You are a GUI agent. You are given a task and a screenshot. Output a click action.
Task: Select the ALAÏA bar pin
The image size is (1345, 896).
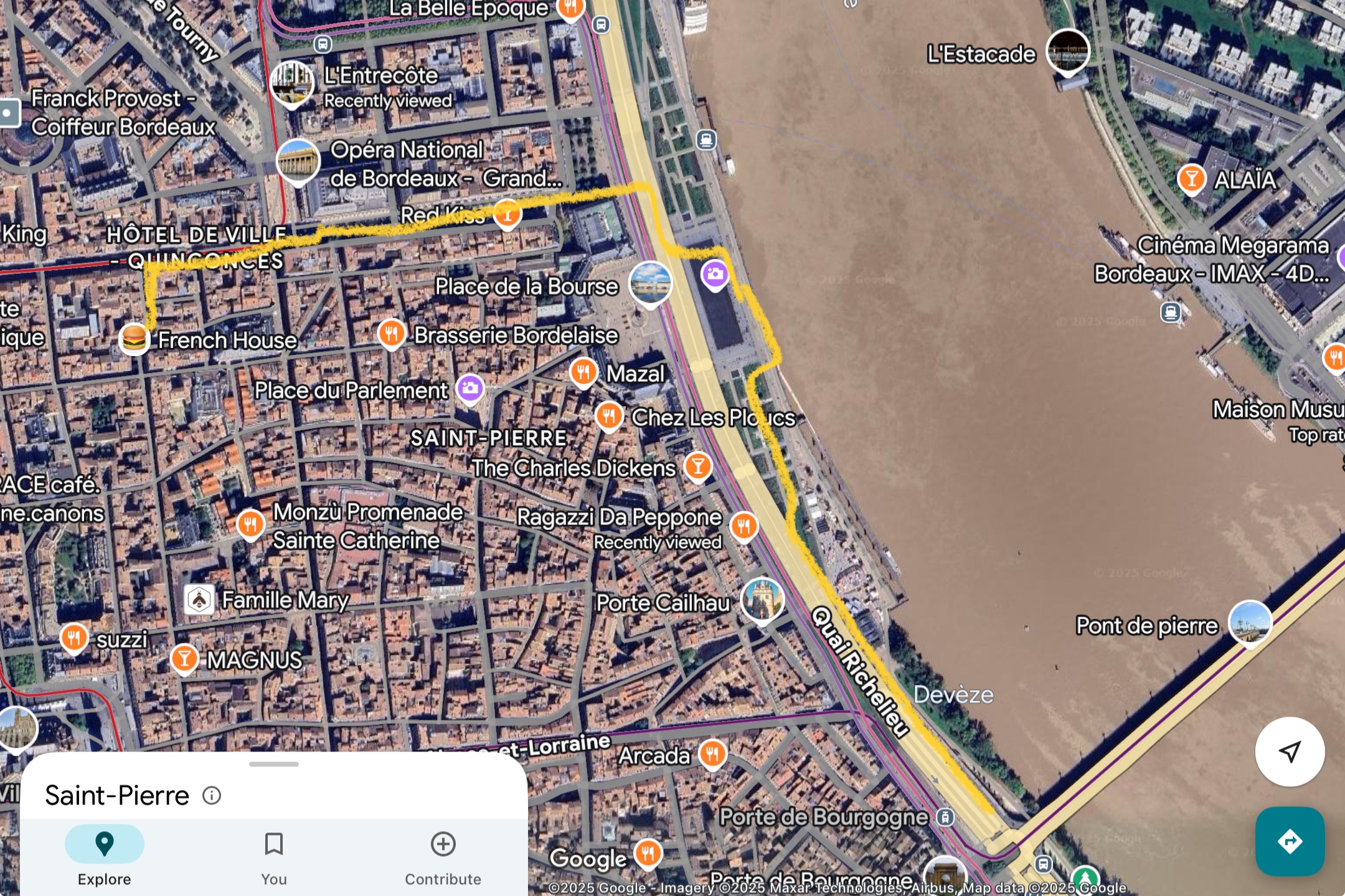(1191, 178)
